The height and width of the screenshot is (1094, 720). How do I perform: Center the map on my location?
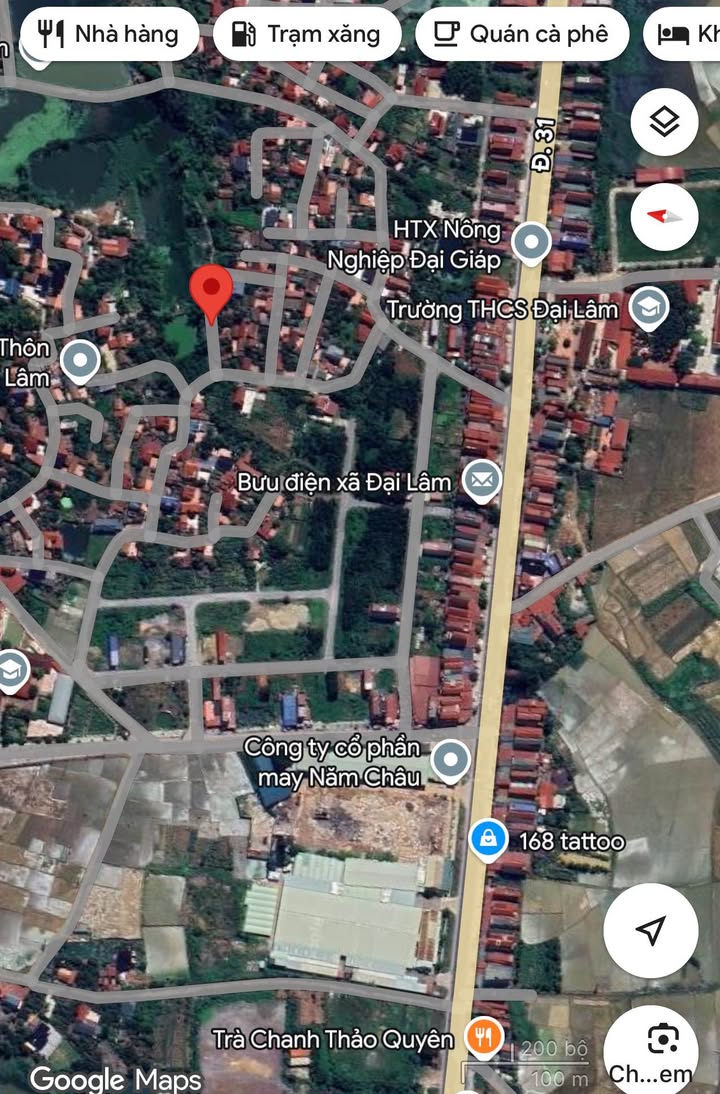click(x=651, y=931)
